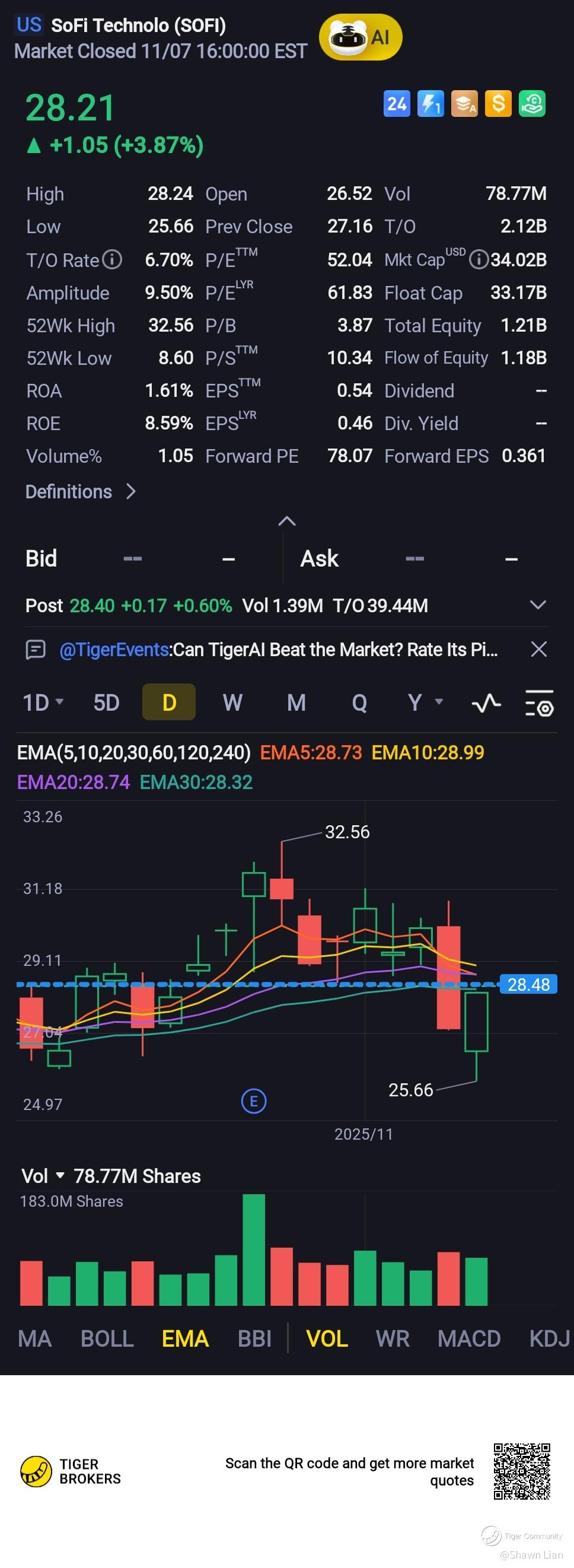Collapse the quote details panel
The width and height of the screenshot is (574, 1568).
coord(286,521)
